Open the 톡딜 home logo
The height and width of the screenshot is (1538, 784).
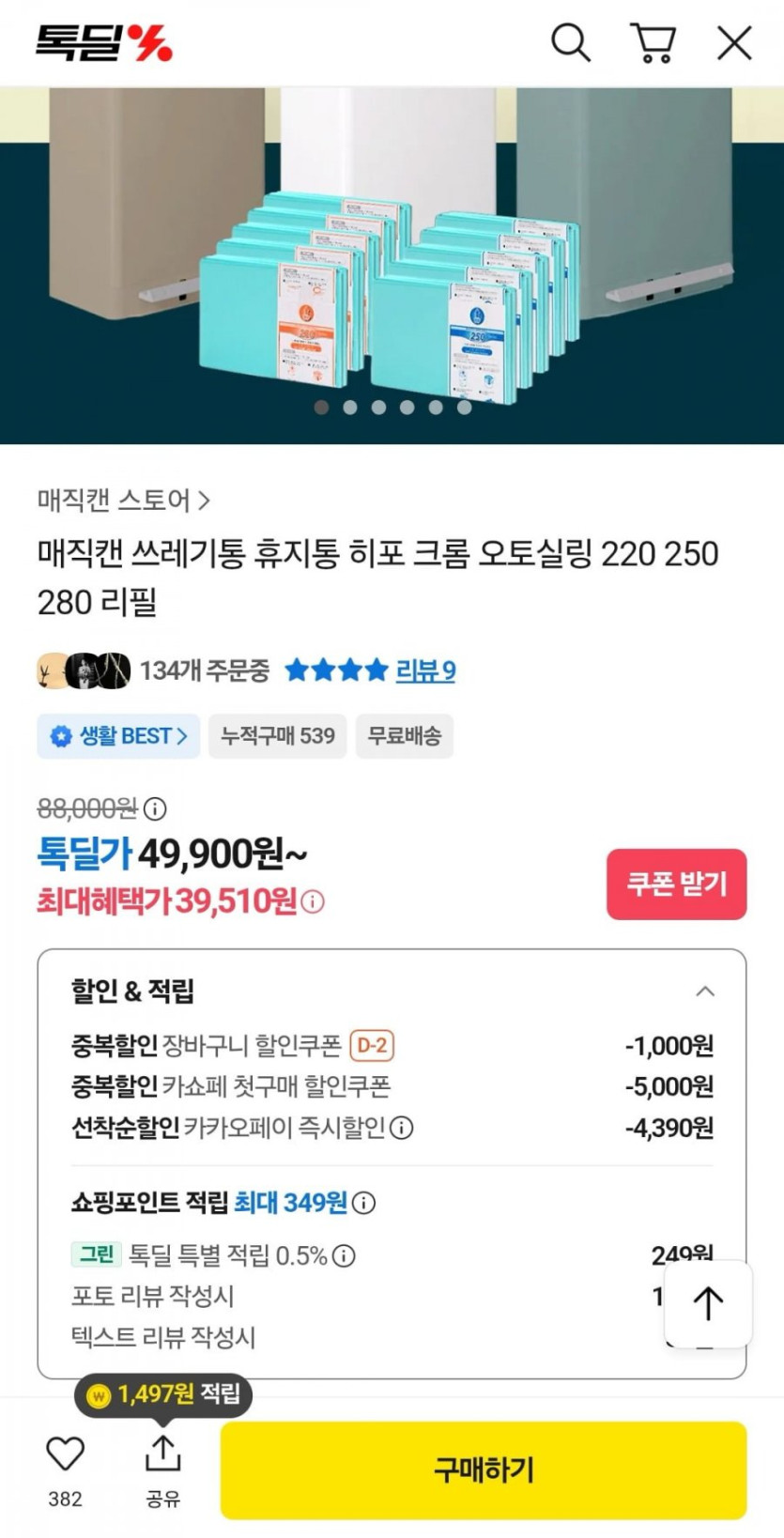pyautogui.click(x=103, y=43)
